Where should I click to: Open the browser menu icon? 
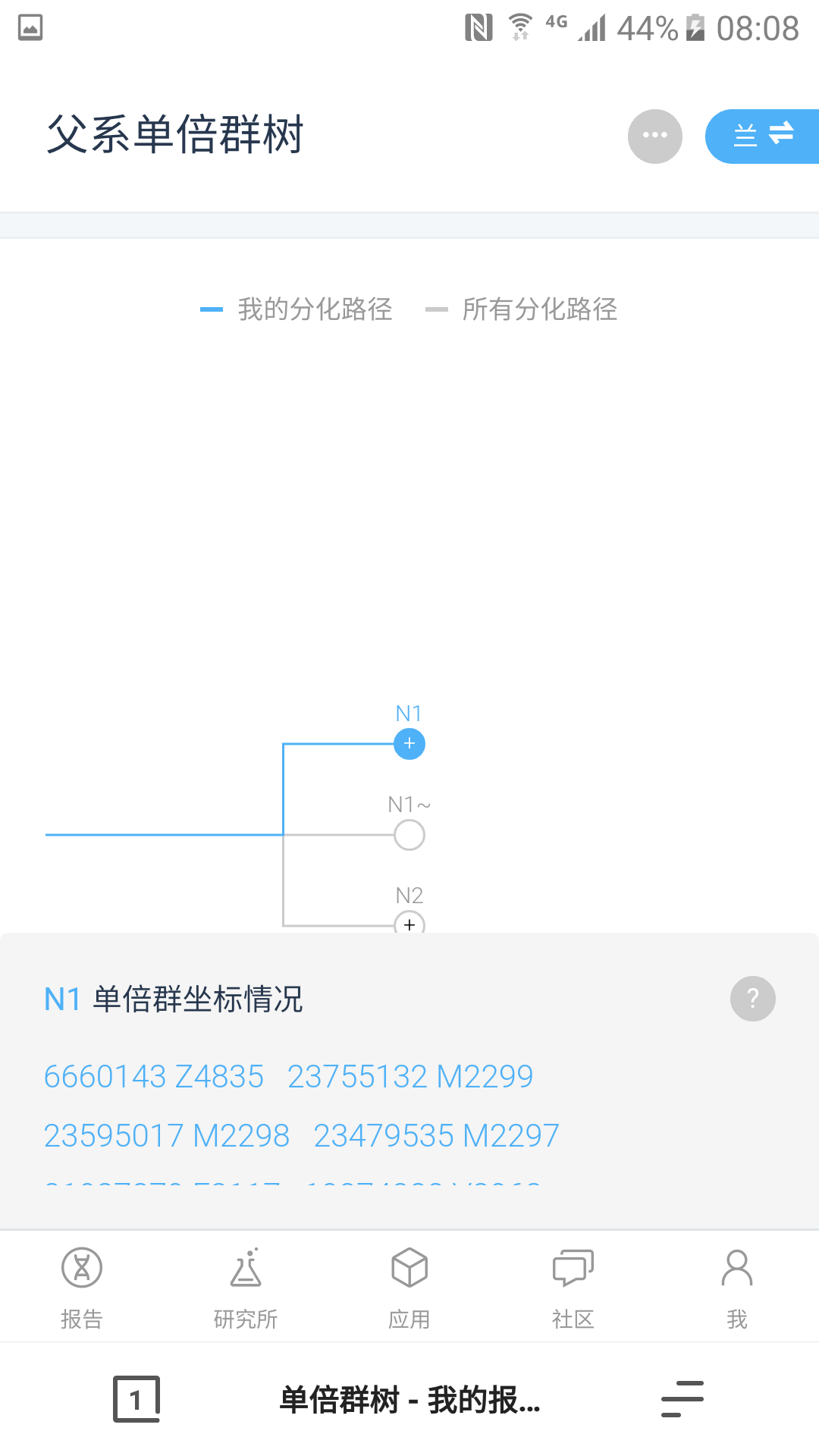682,1399
